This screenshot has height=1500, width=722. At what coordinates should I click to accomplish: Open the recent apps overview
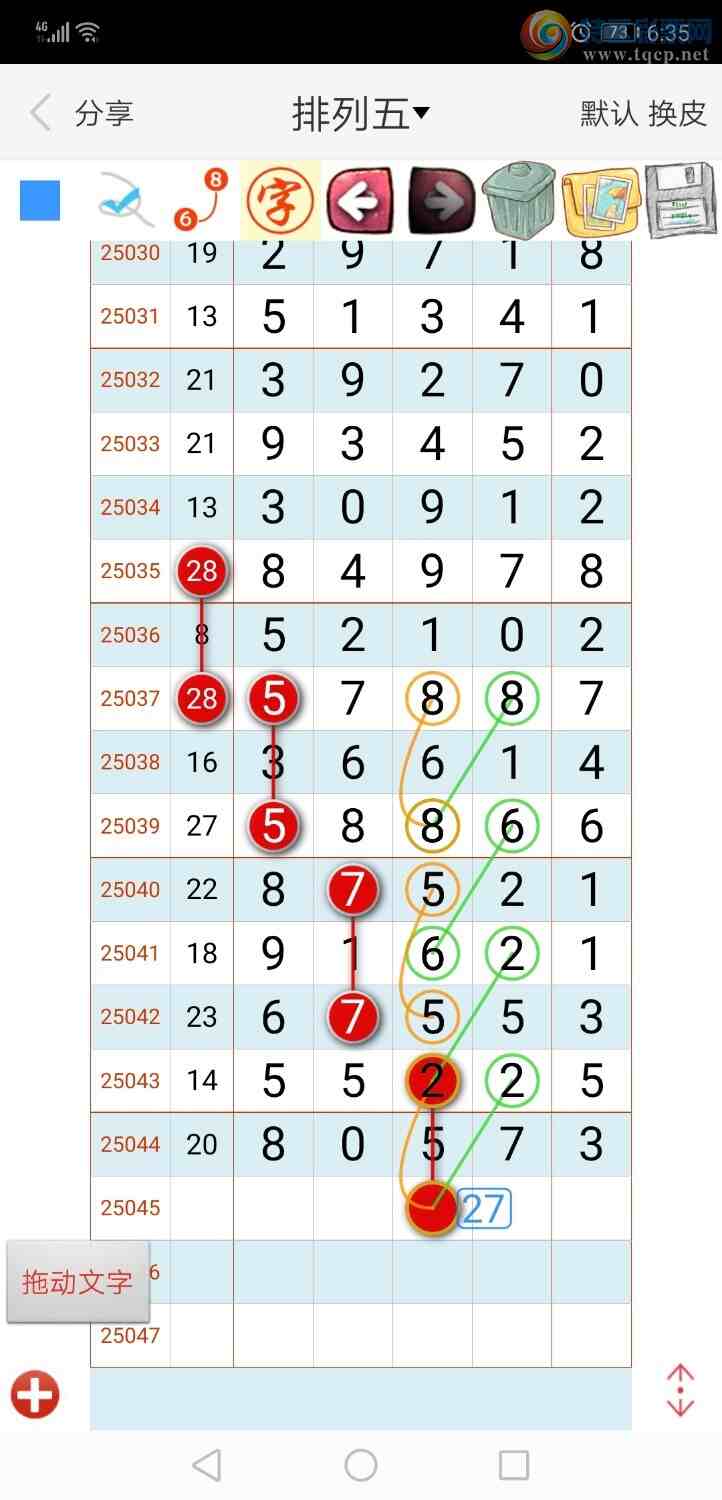(x=513, y=1465)
